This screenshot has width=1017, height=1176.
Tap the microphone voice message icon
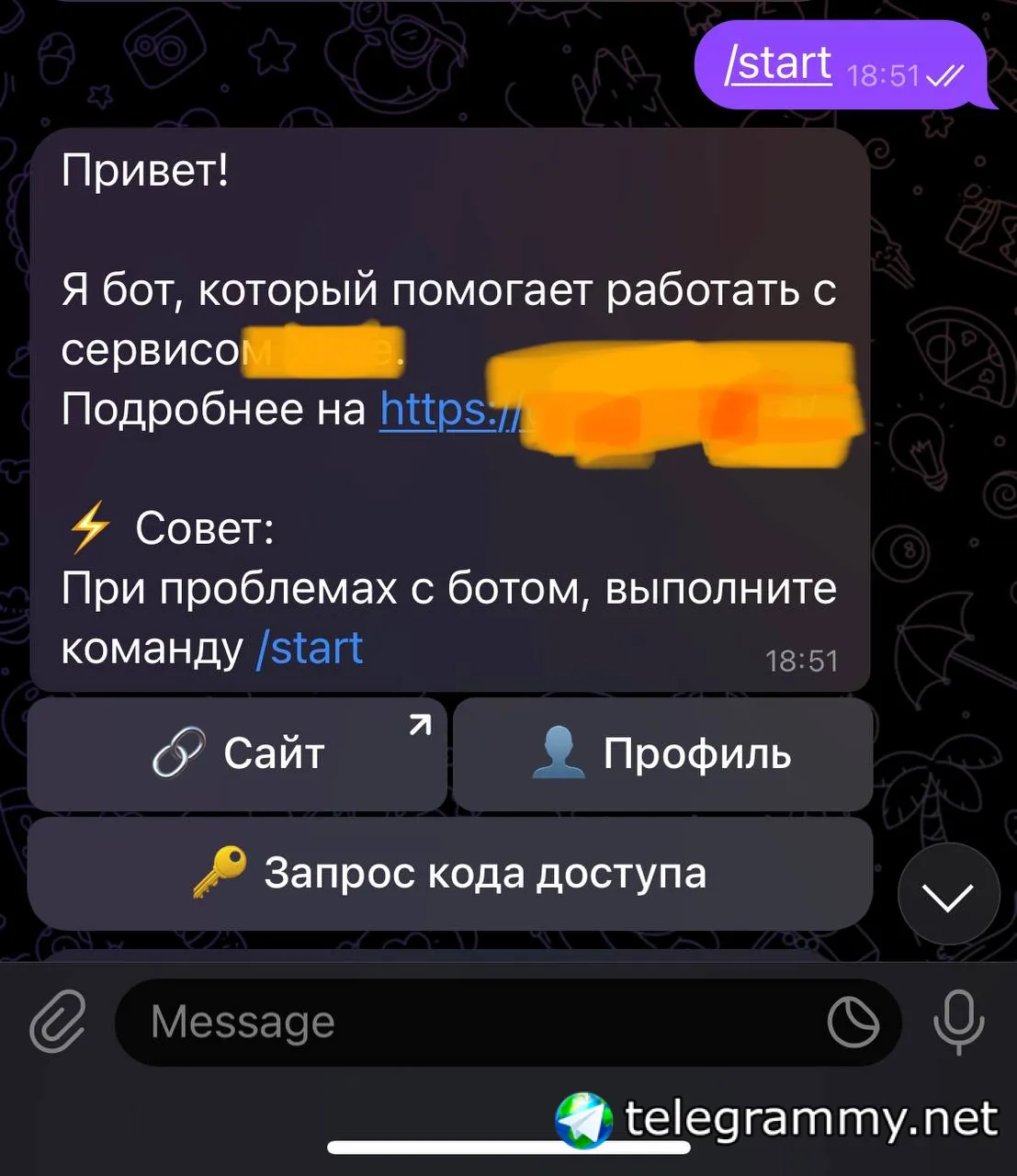tap(958, 1022)
